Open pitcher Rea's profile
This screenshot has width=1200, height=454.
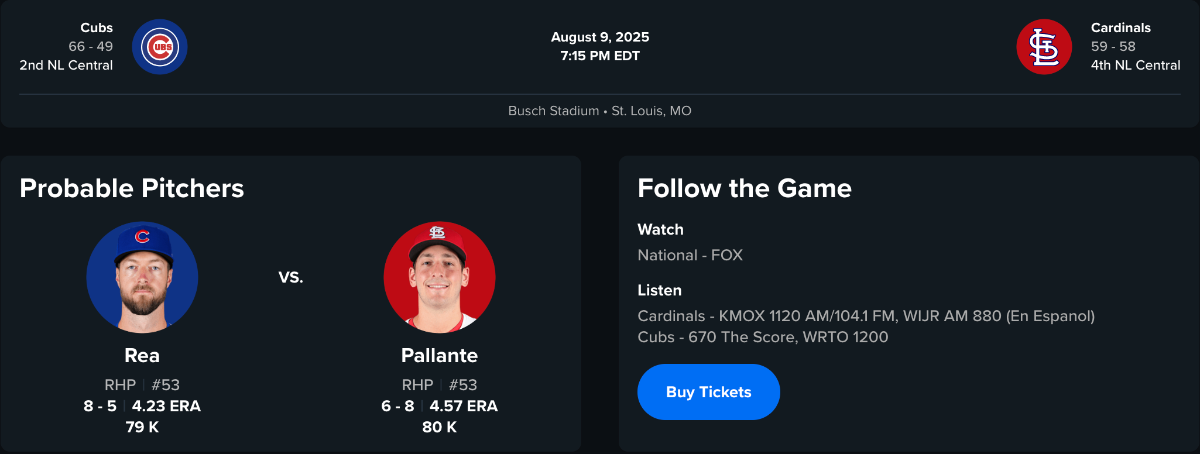click(142, 355)
